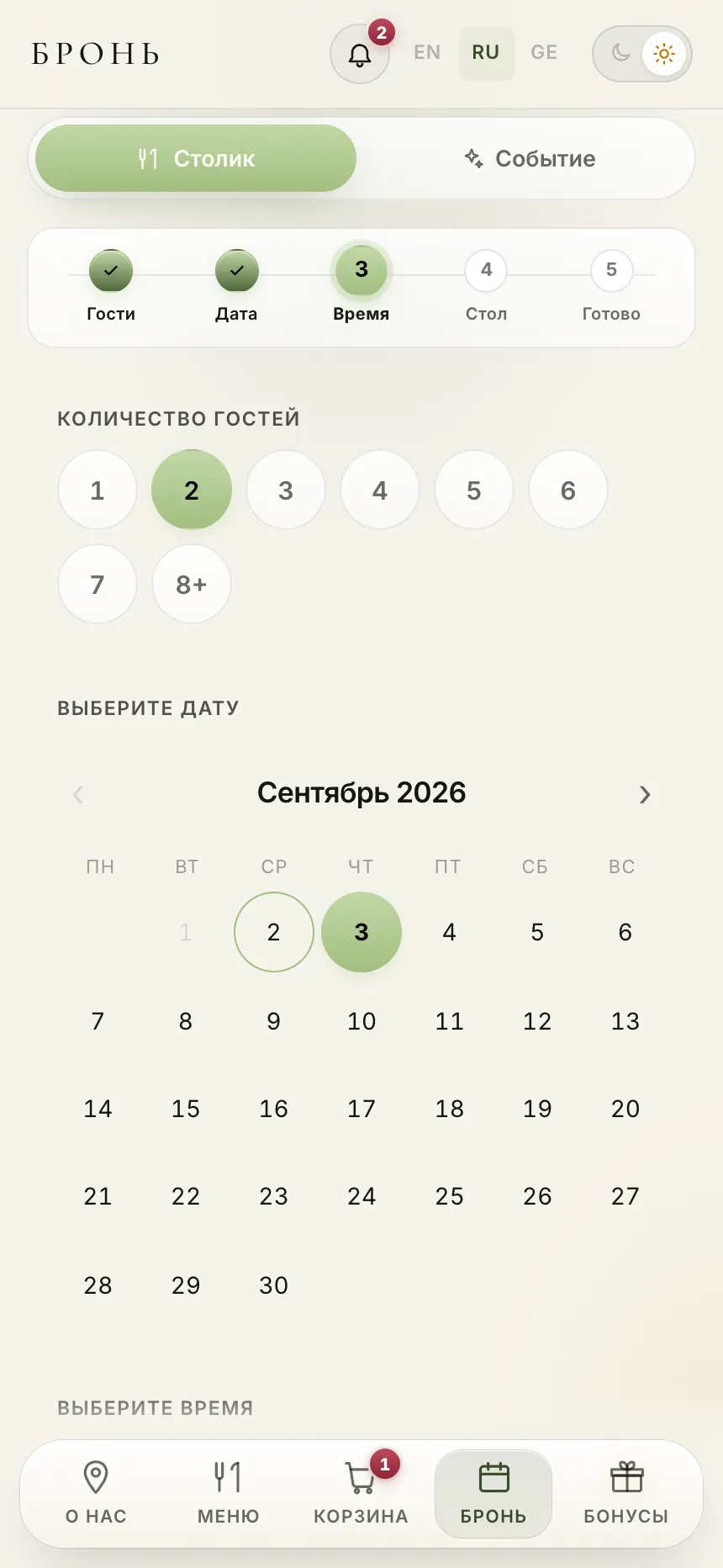The height and width of the screenshot is (1568, 723).
Task: Select 8+ guests option
Action: pos(192,584)
